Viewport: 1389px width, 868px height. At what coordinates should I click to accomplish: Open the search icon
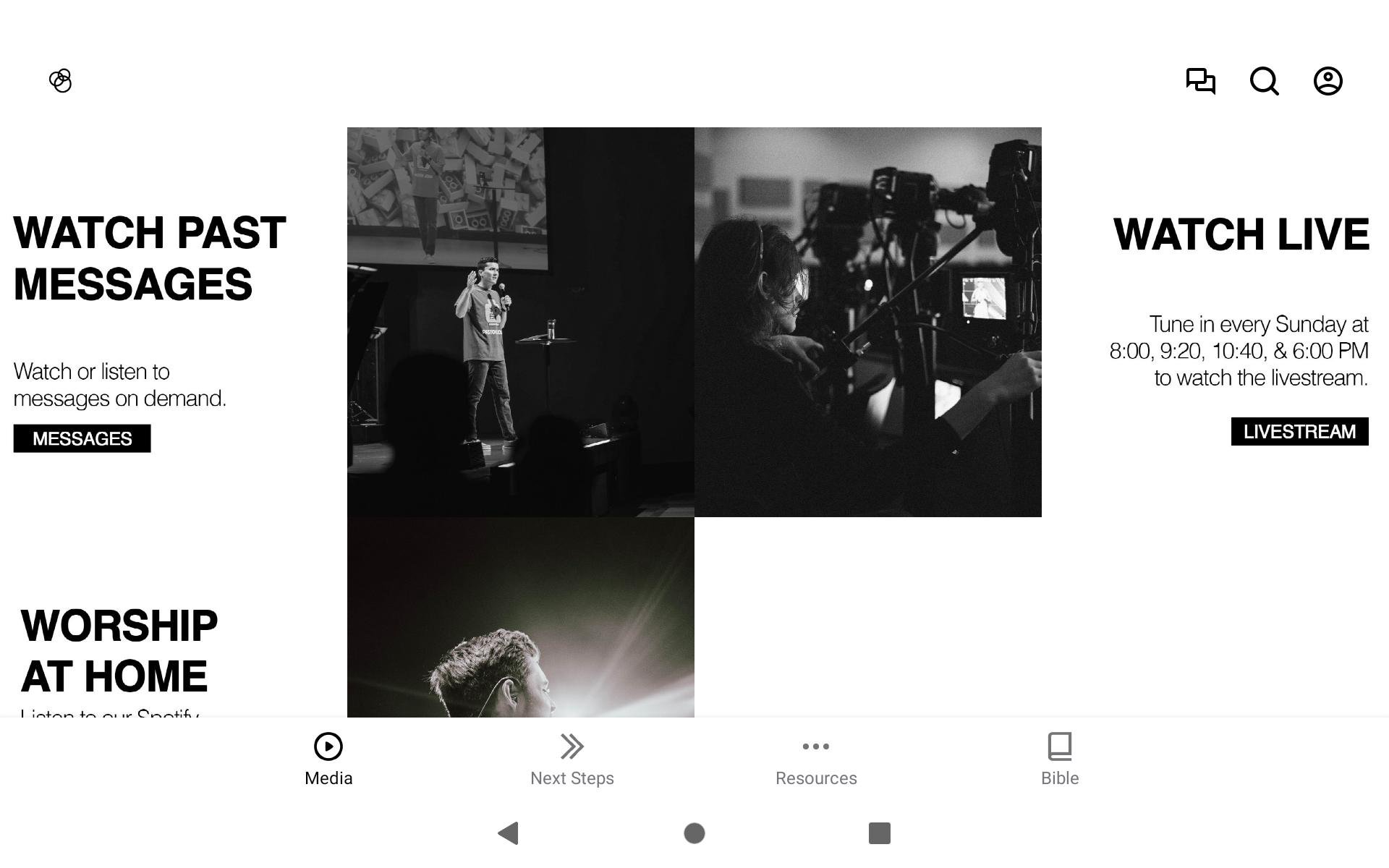pos(1264,81)
